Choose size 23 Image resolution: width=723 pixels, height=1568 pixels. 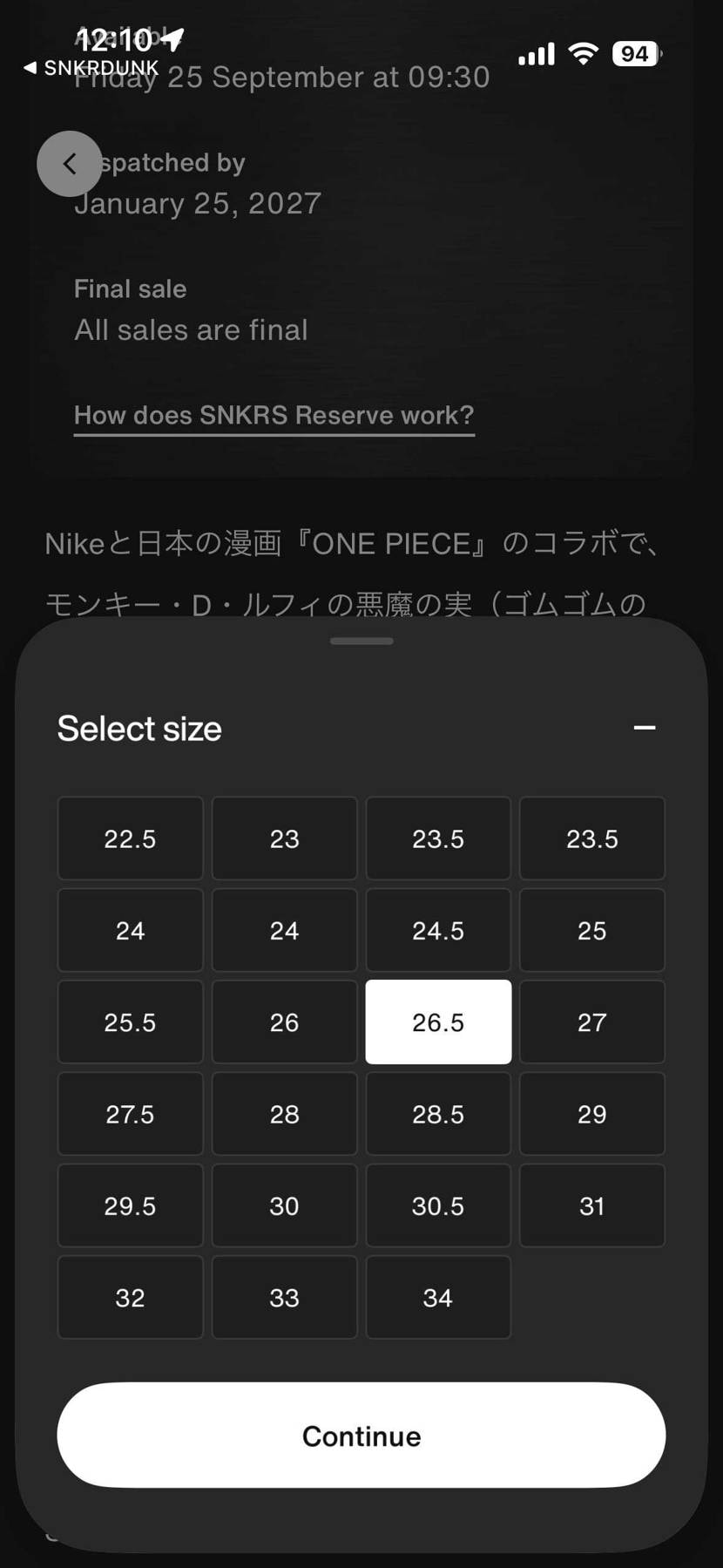pos(285,838)
